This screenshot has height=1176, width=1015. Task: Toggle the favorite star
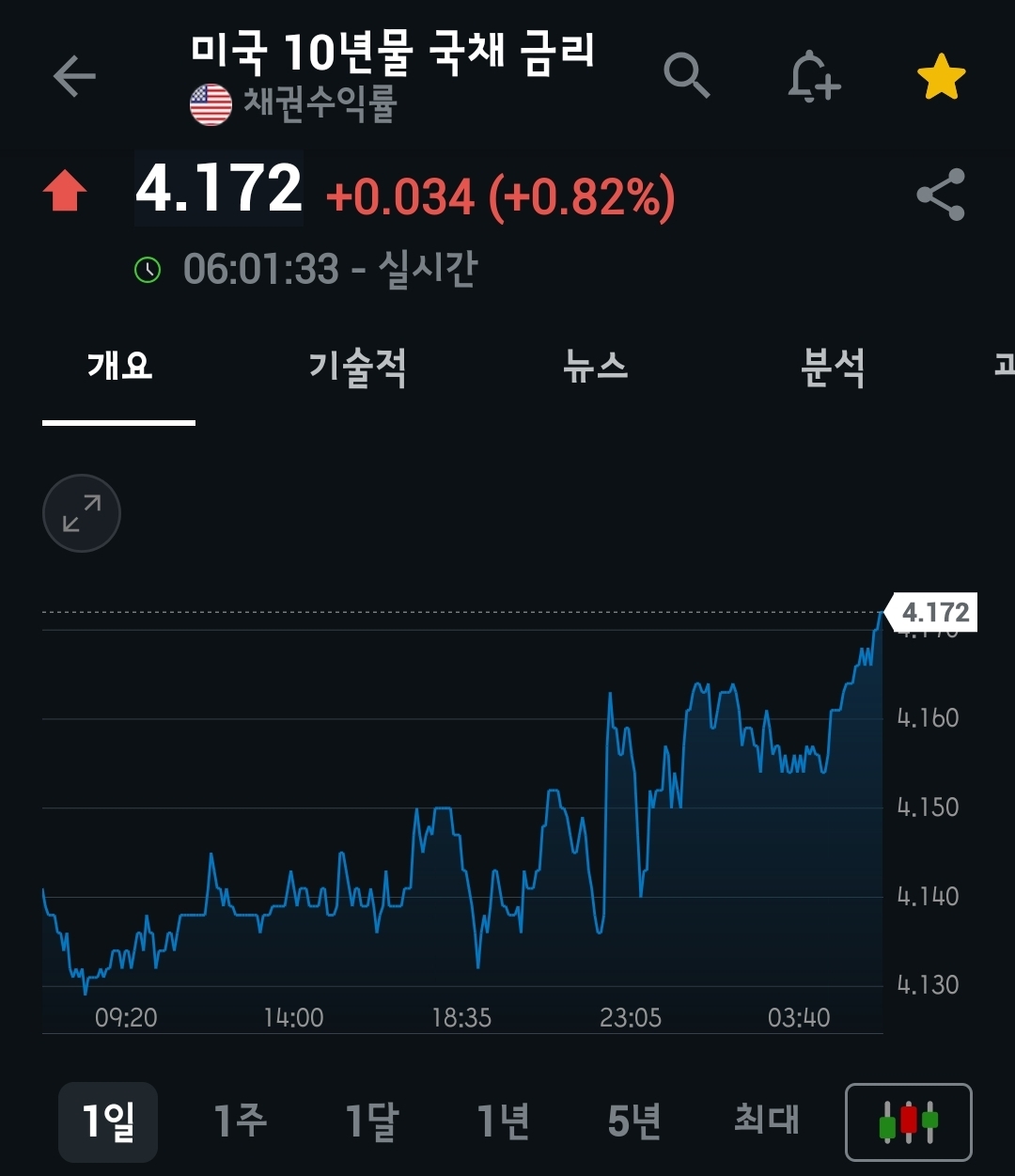[x=941, y=77]
